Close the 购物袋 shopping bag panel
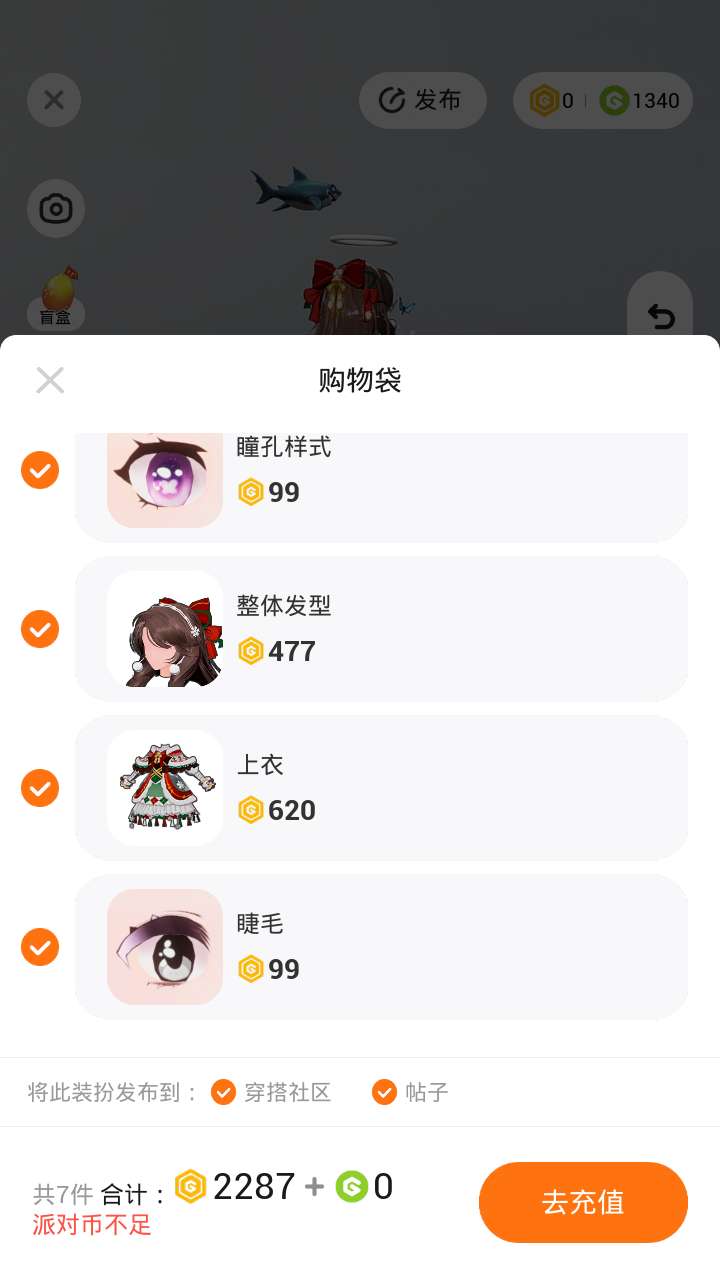The height and width of the screenshot is (1280, 720). pyautogui.click(x=50, y=380)
